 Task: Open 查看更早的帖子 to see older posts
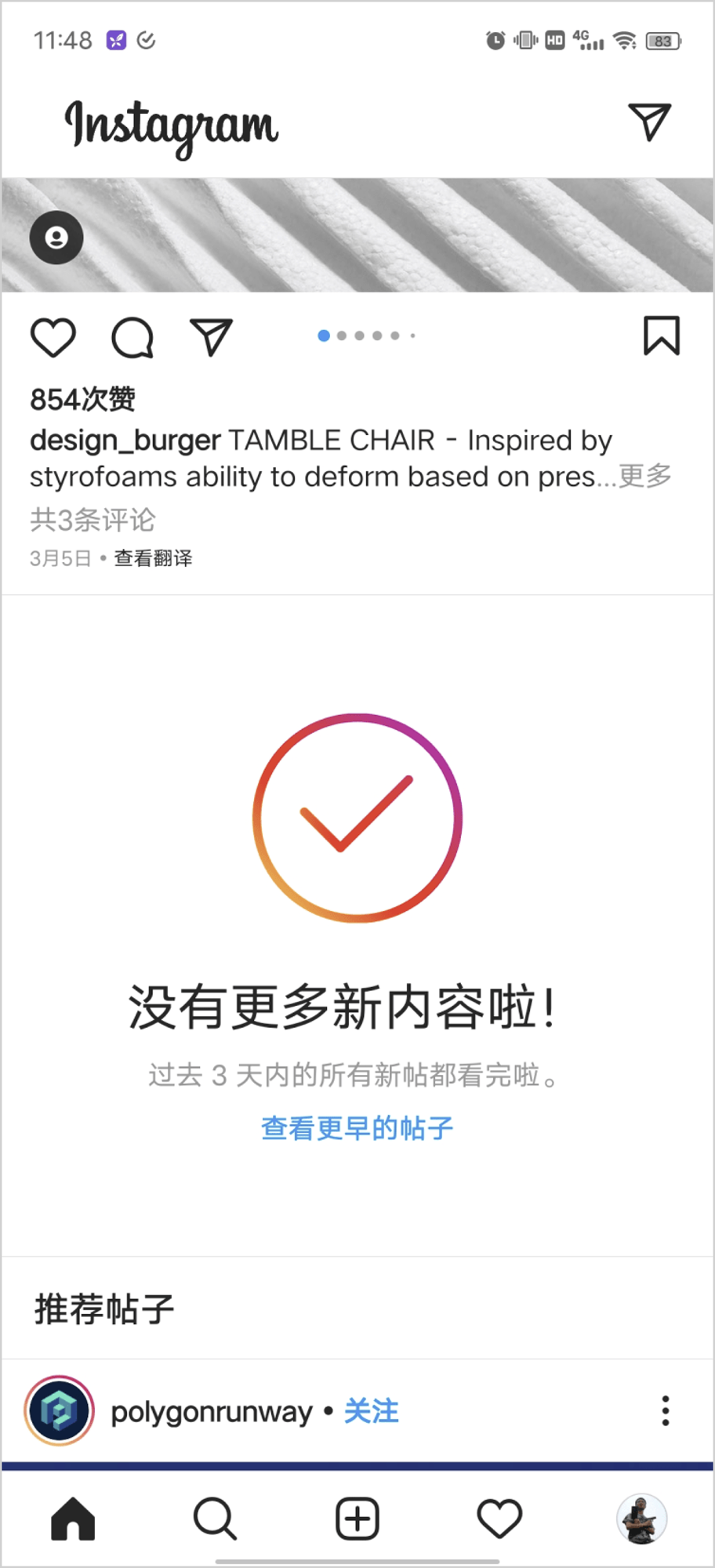(357, 1128)
